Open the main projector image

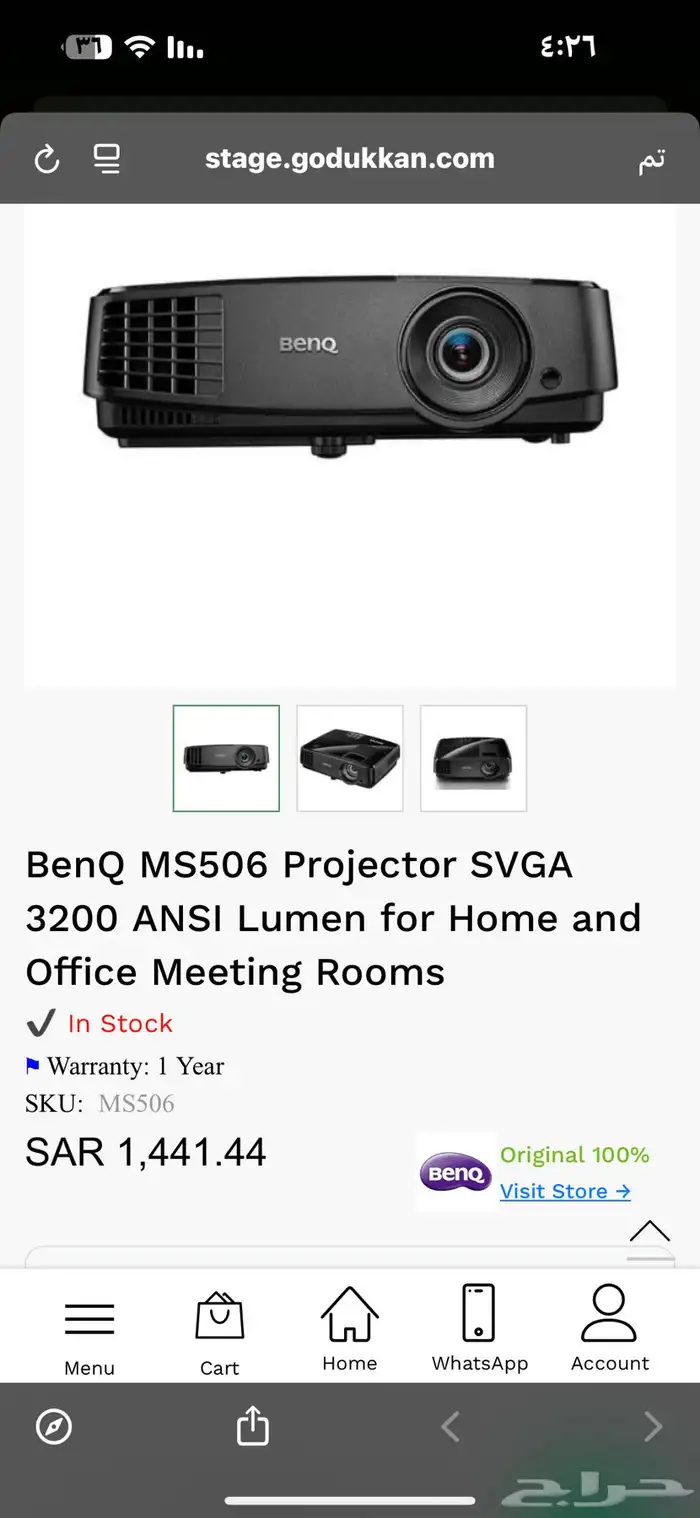pos(350,370)
